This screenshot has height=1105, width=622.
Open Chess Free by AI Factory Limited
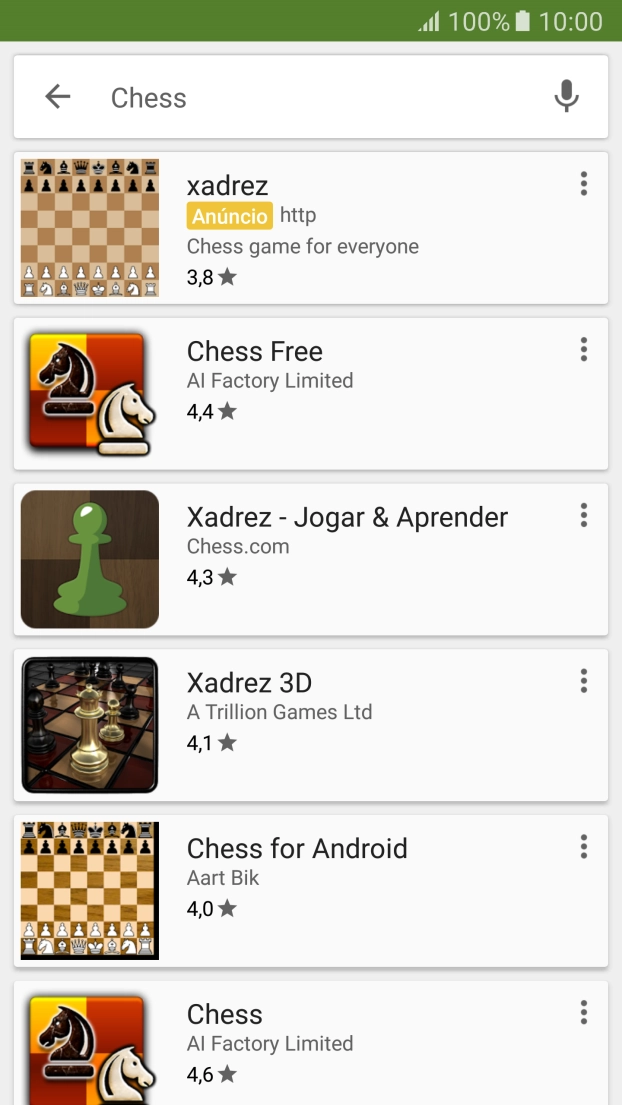[300, 394]
